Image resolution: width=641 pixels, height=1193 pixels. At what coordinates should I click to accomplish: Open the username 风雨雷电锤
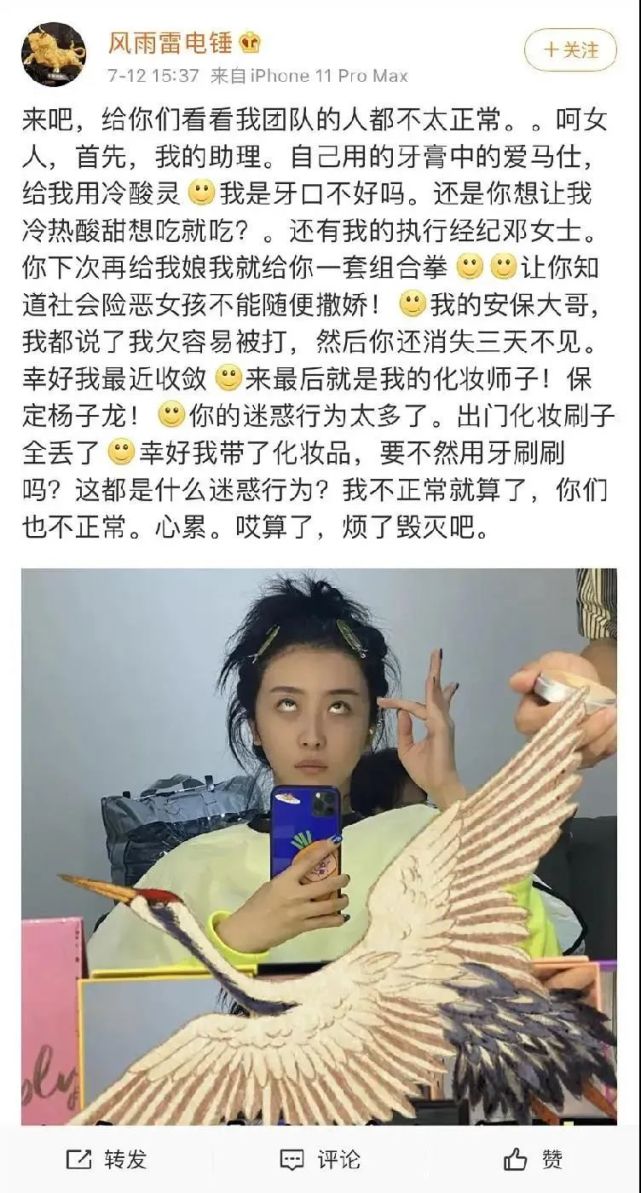click(x=170, y=42)
